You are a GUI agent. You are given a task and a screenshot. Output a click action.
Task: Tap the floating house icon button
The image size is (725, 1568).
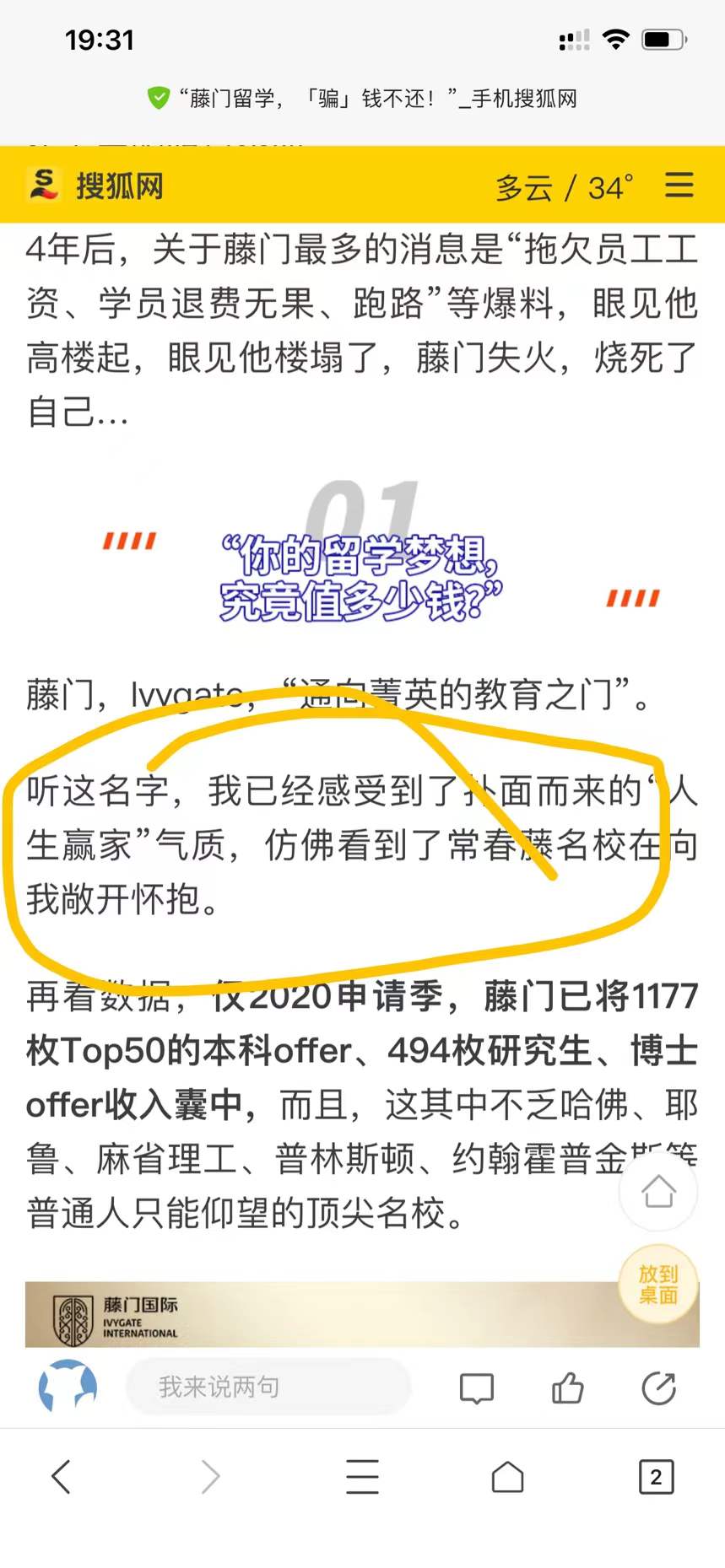coord(658,1192)
